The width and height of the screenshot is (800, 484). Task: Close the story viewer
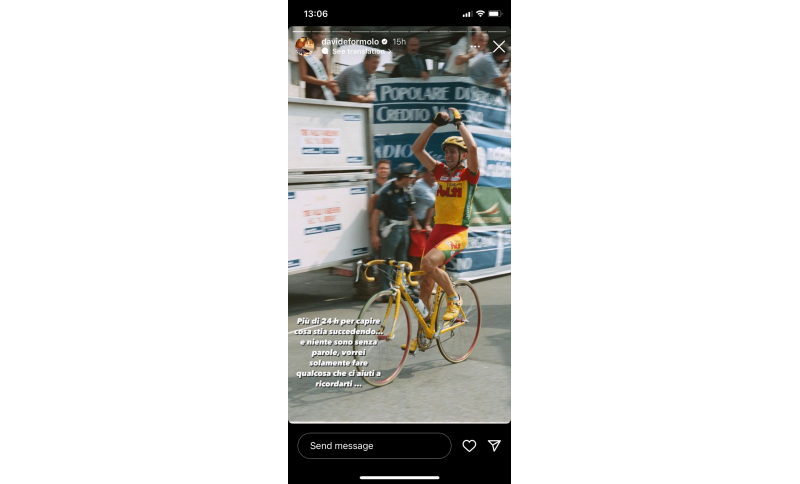[499, 46]
